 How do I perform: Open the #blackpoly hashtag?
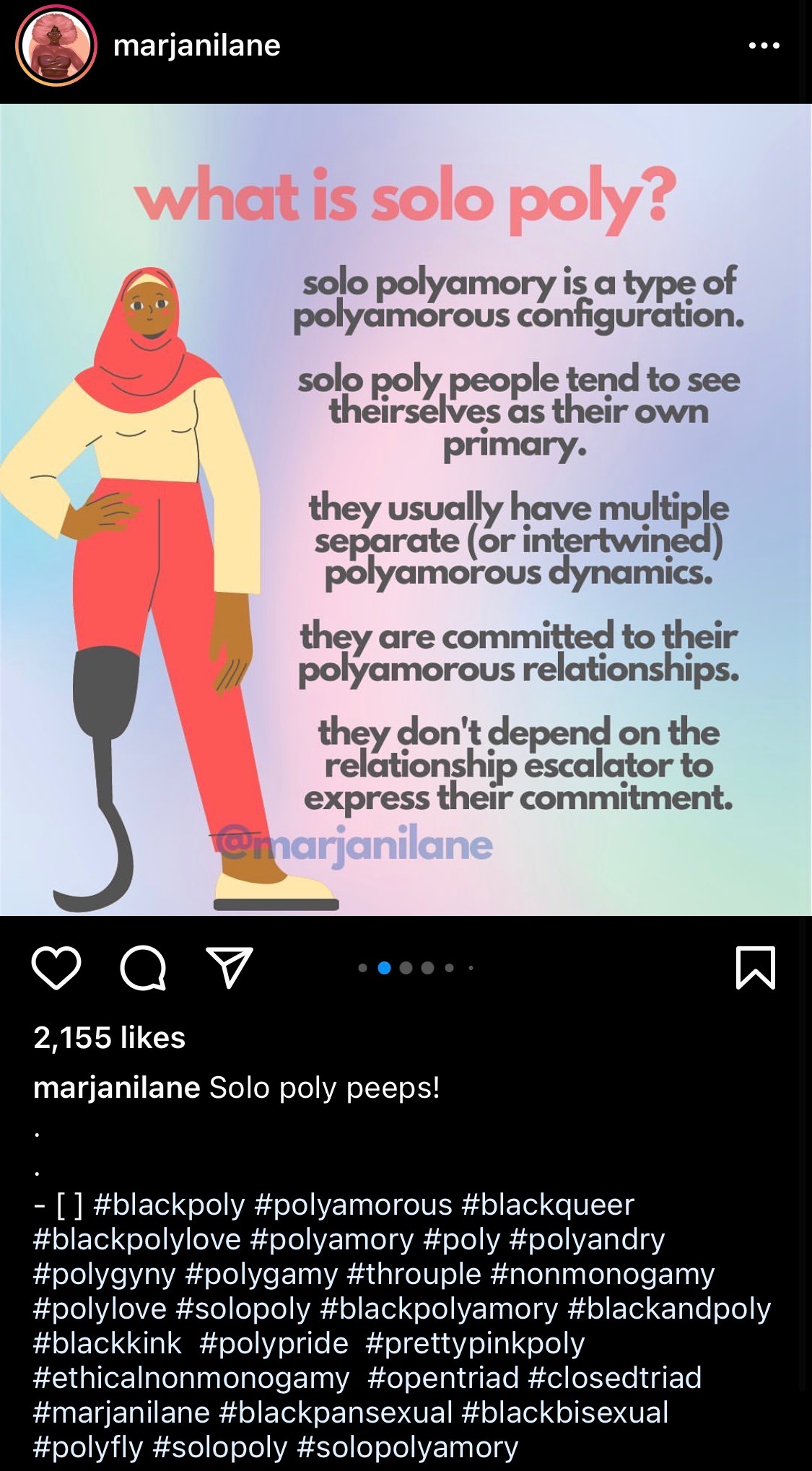[x=170, y=1205]
